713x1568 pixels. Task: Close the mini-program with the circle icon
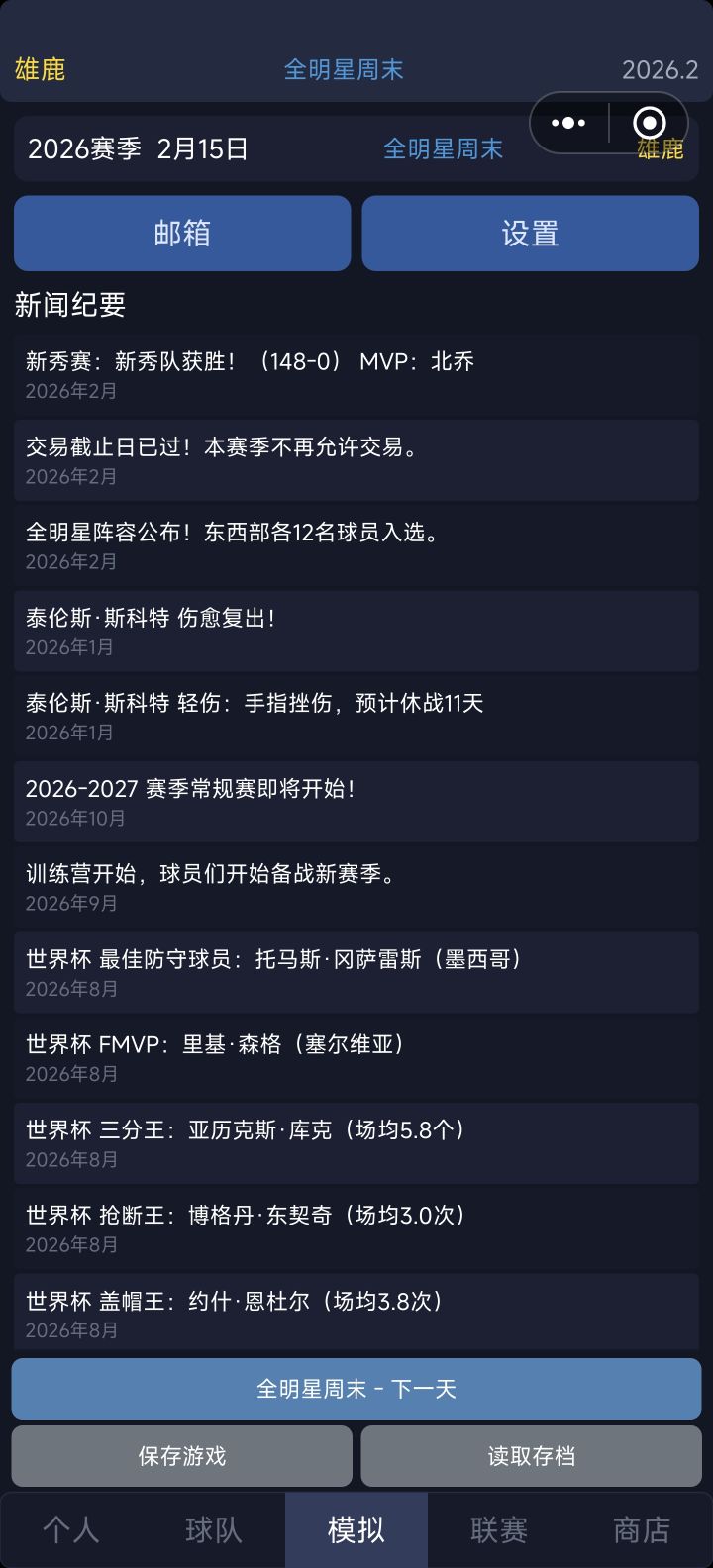(x=650, y=123)
